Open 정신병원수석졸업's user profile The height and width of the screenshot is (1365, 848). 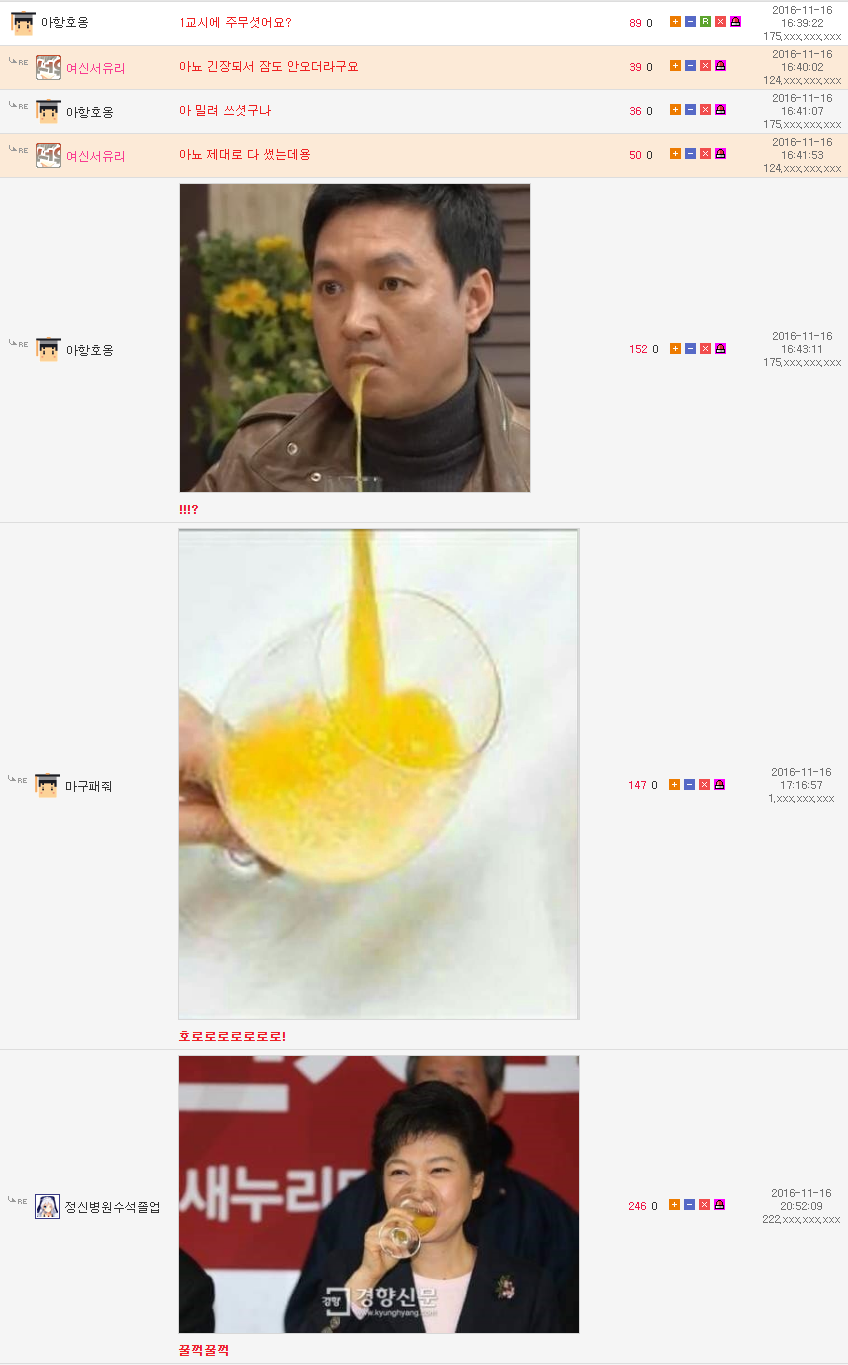click(112, 1207)
